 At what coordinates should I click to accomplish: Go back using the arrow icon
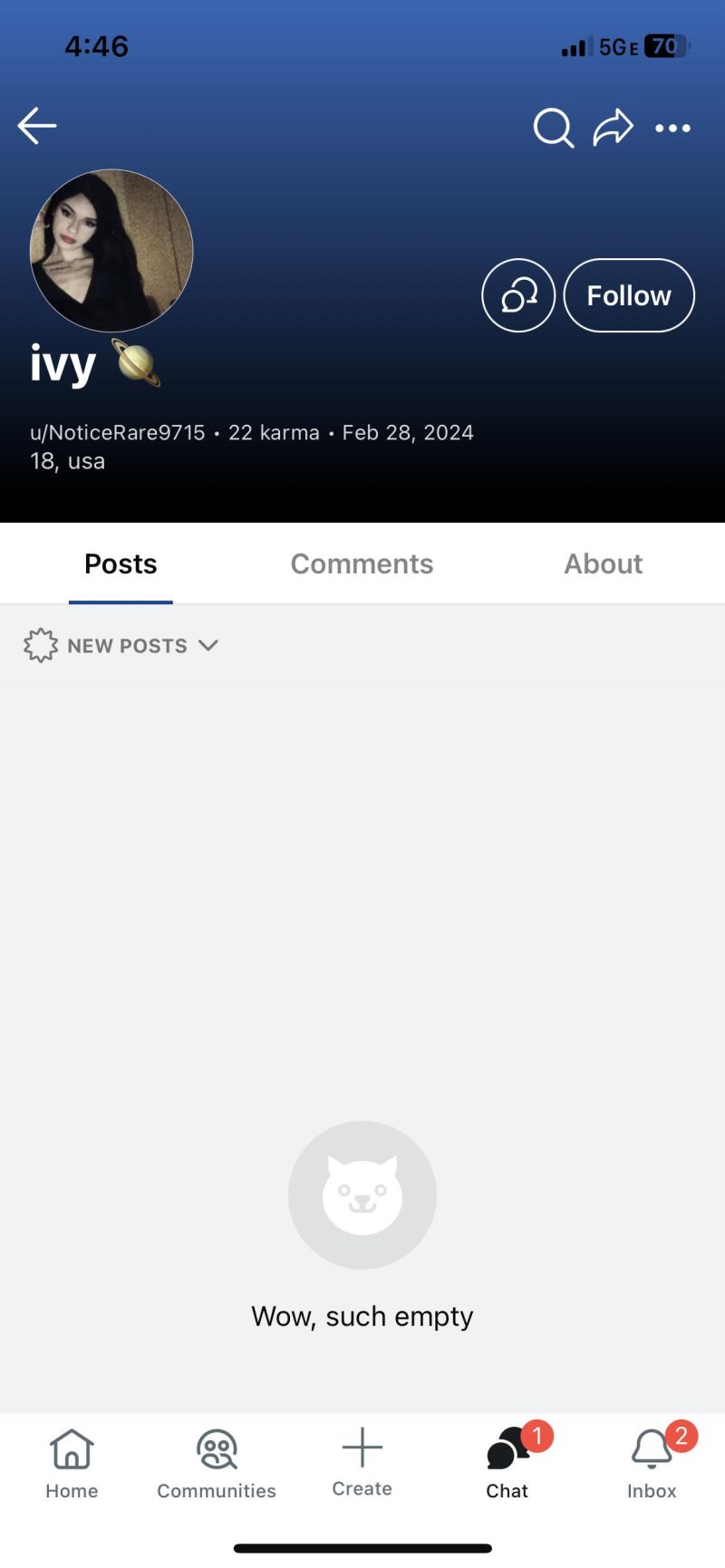pos(37,126)
